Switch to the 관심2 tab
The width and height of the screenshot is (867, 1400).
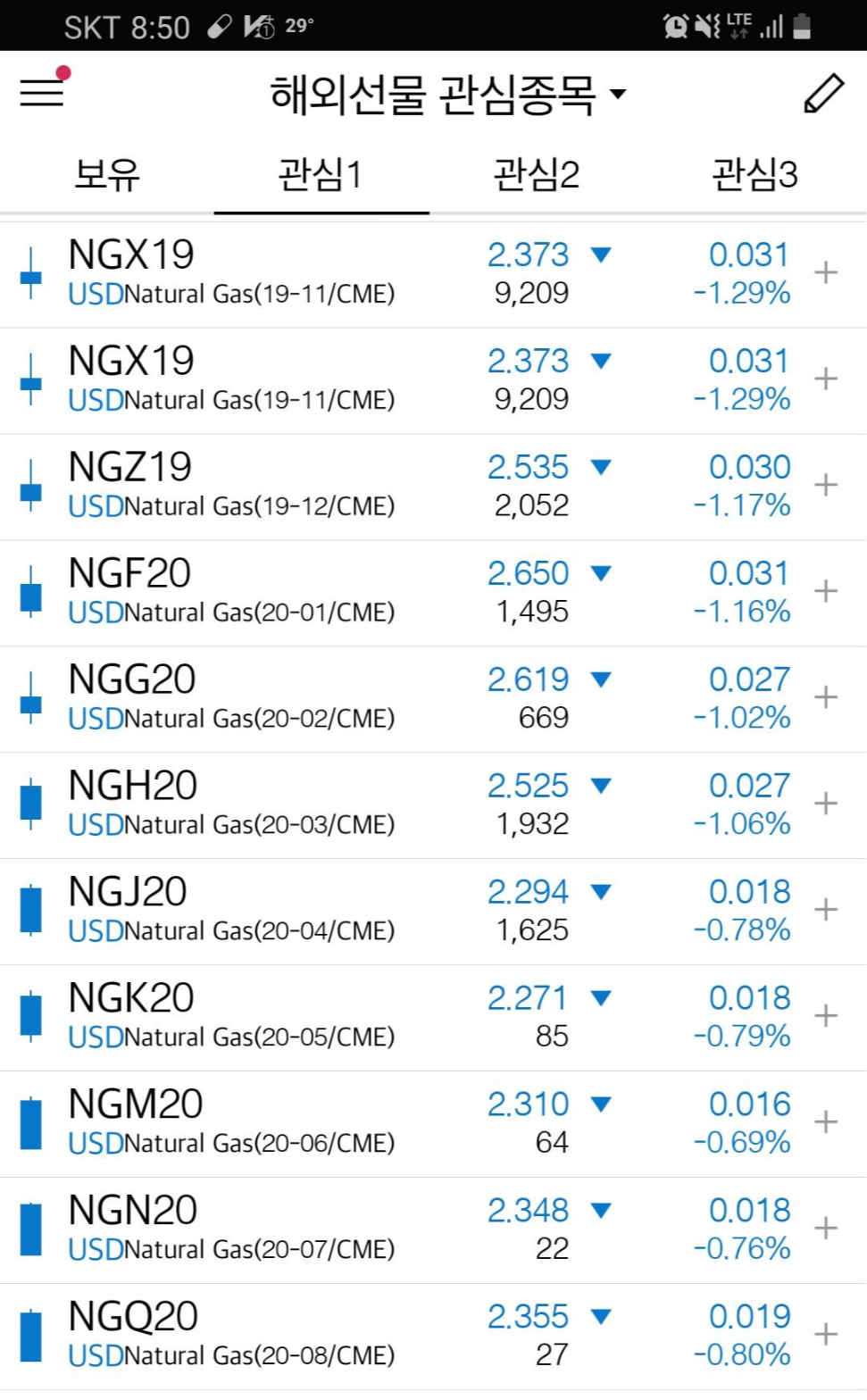click(x=537, y=175)
